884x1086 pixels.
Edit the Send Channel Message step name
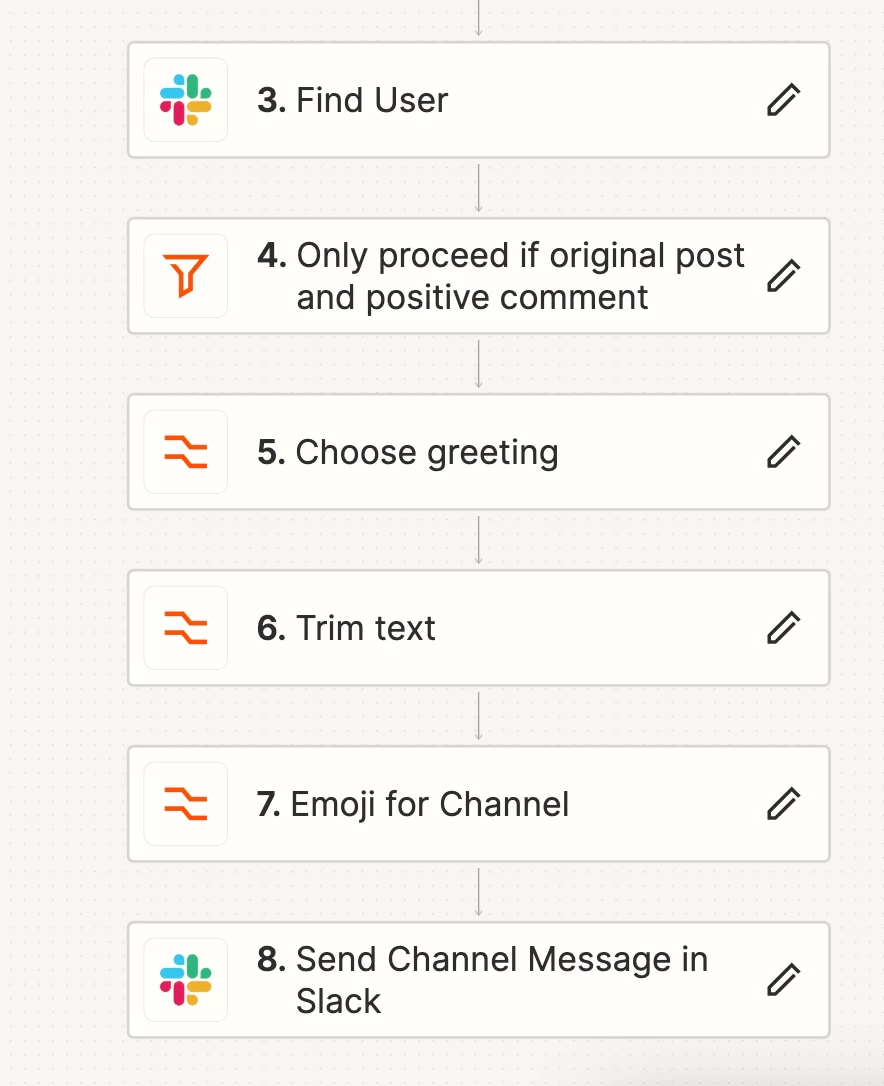(x=783, y=980)
